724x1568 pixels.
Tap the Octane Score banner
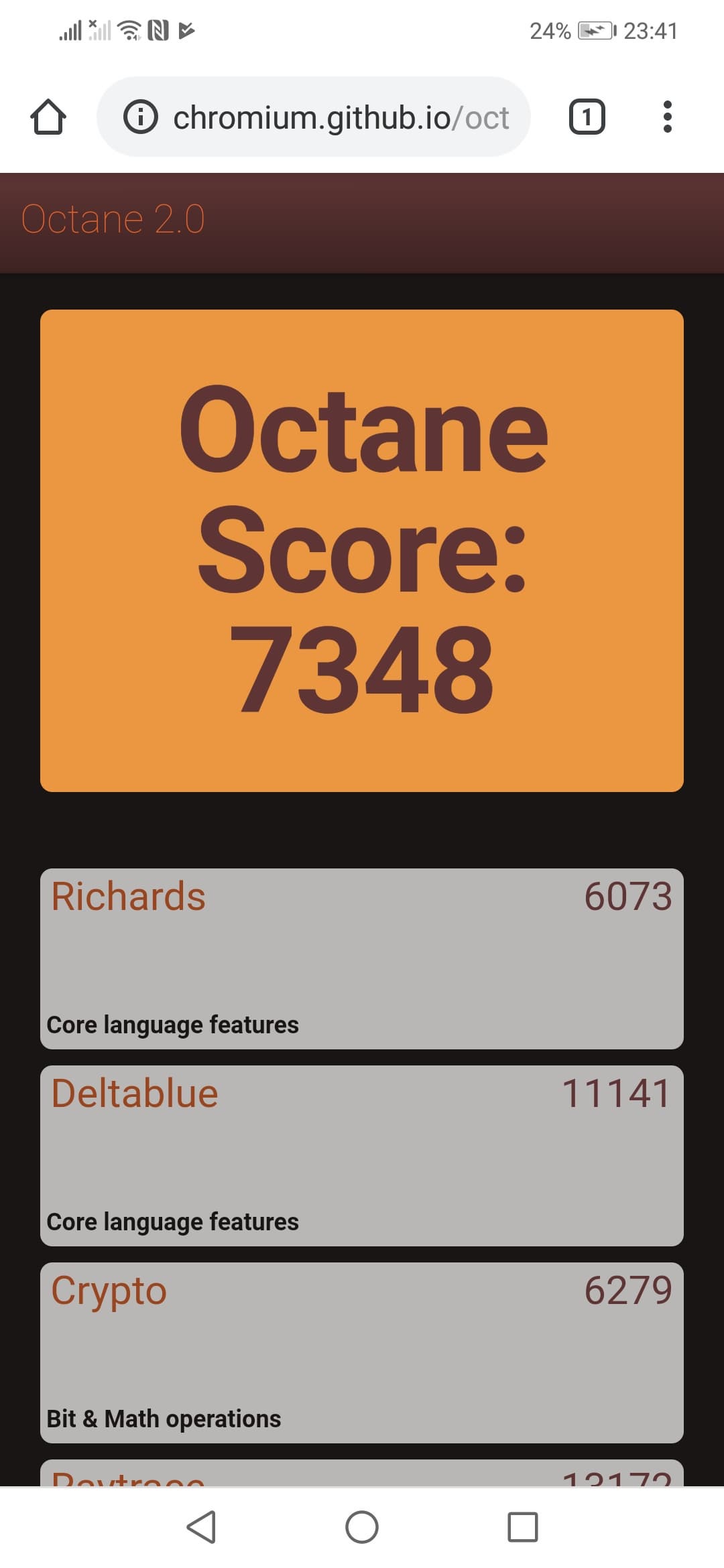[x=362, y=549]
